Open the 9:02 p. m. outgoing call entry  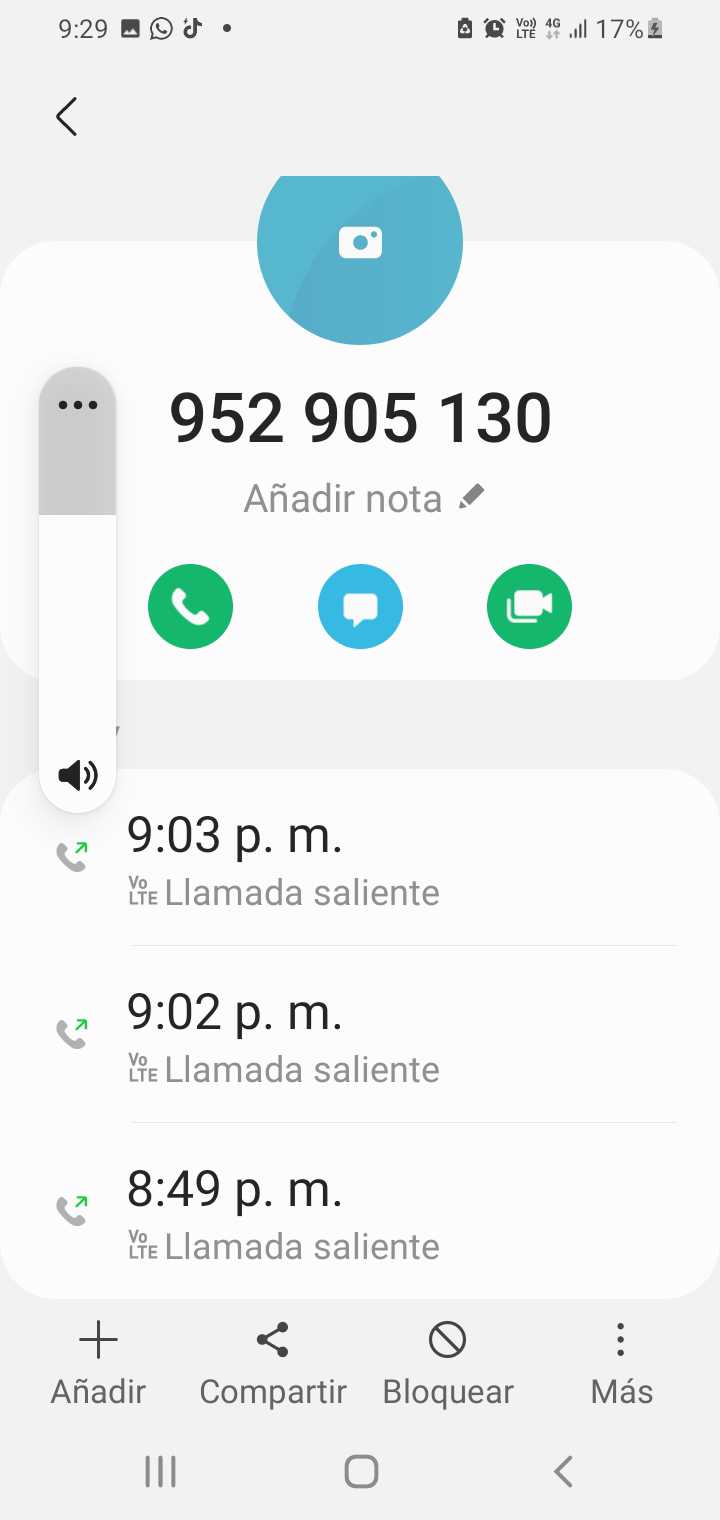coord(400,1035)
